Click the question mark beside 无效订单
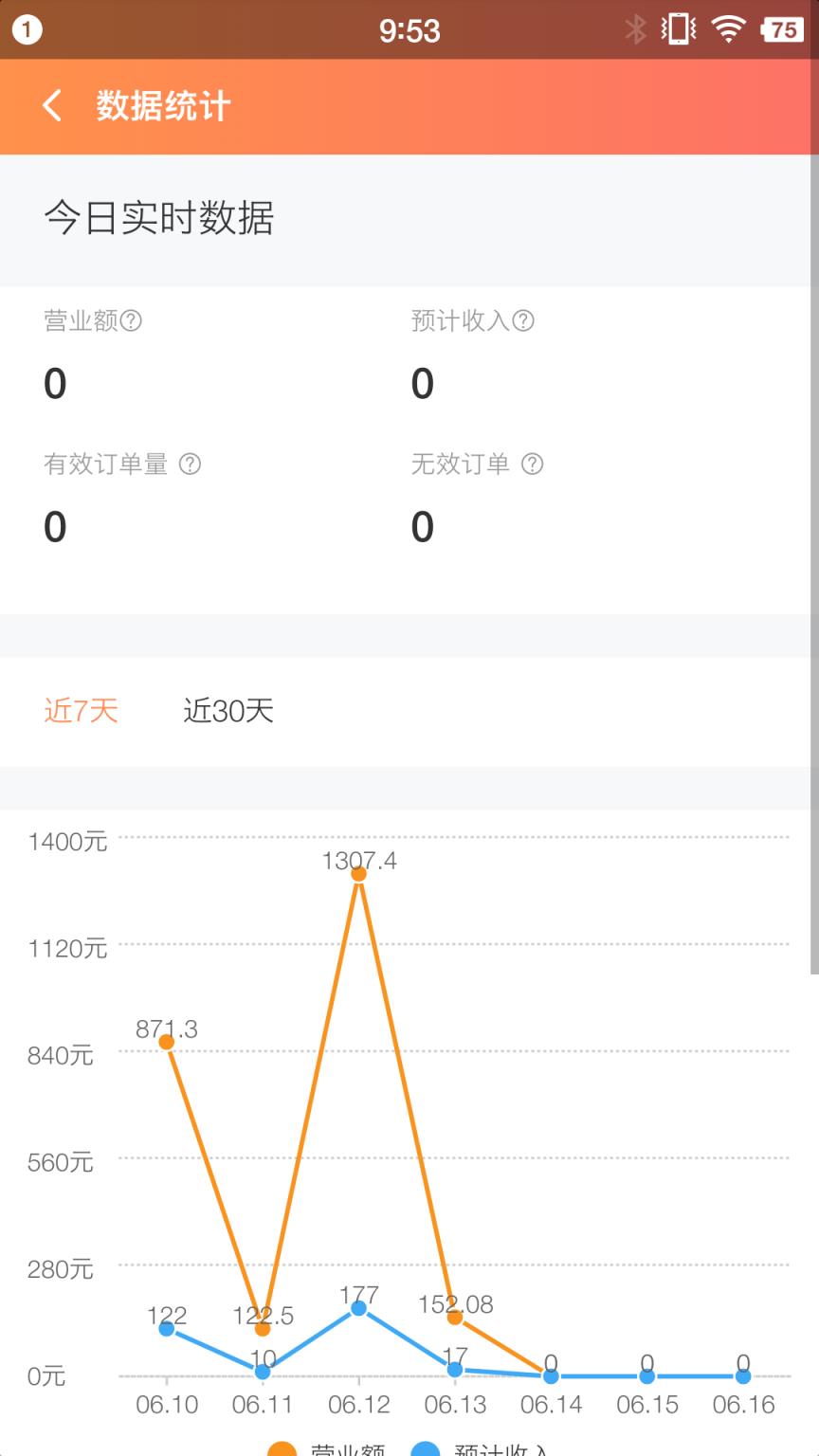This screenshot has width=819, height=1456. (x=533, y=464)
